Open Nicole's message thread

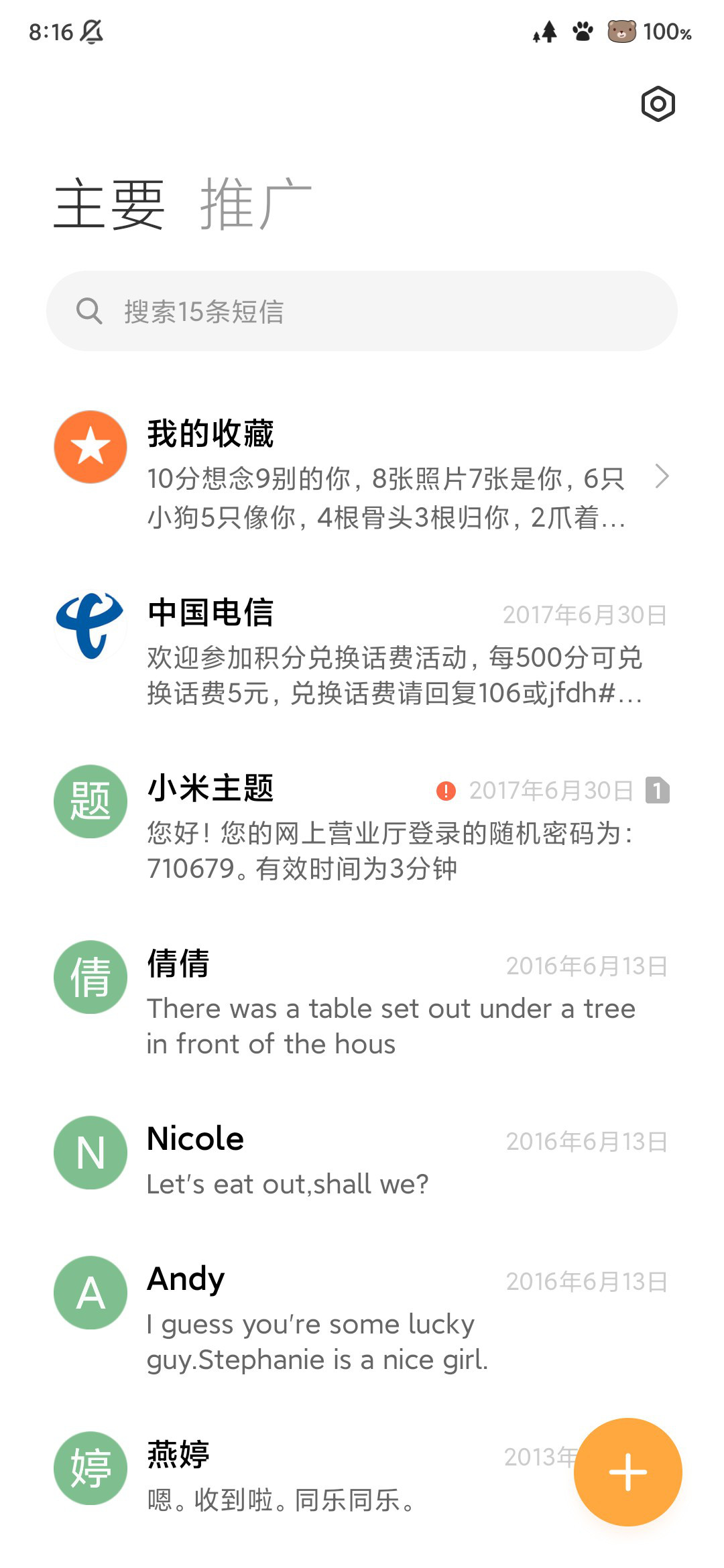(362, 1161)
